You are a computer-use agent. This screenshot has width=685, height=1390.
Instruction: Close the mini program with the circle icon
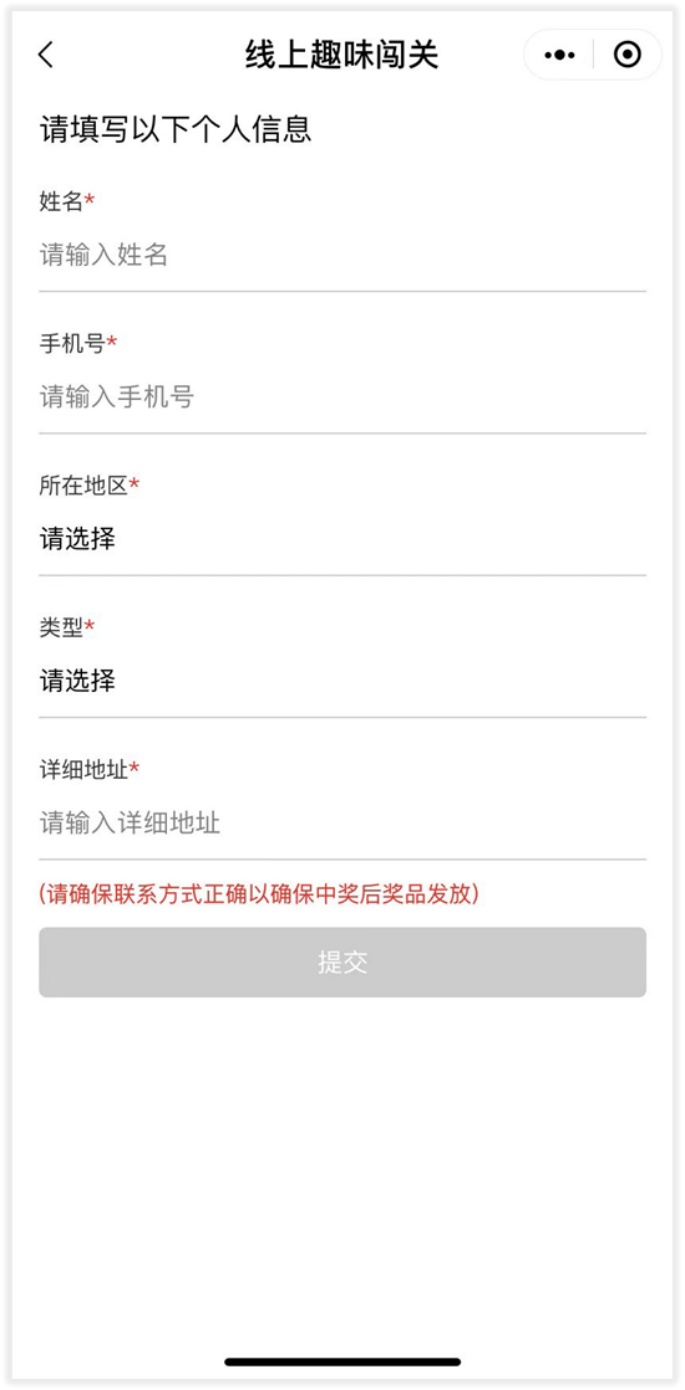pos(627,55)
